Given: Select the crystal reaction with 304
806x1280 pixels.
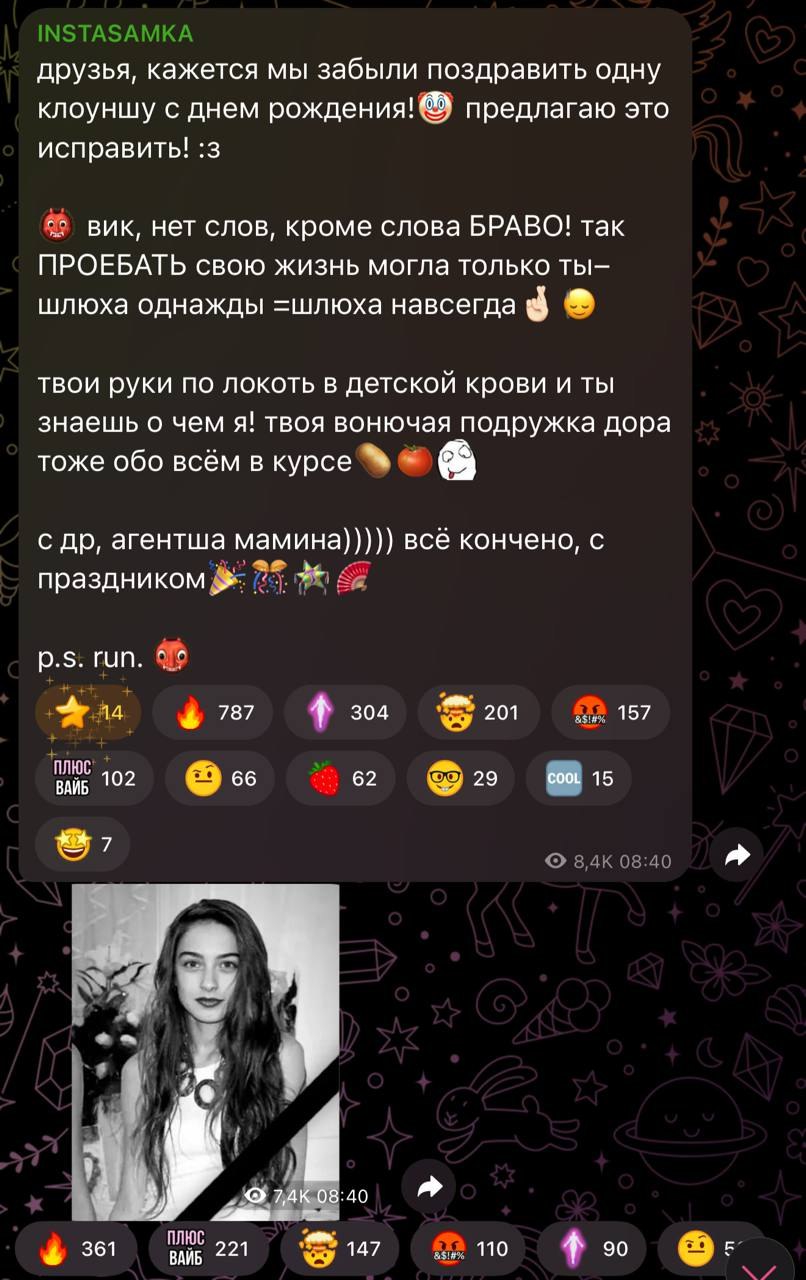Looking at the screenshot, I should click(345, 713).
